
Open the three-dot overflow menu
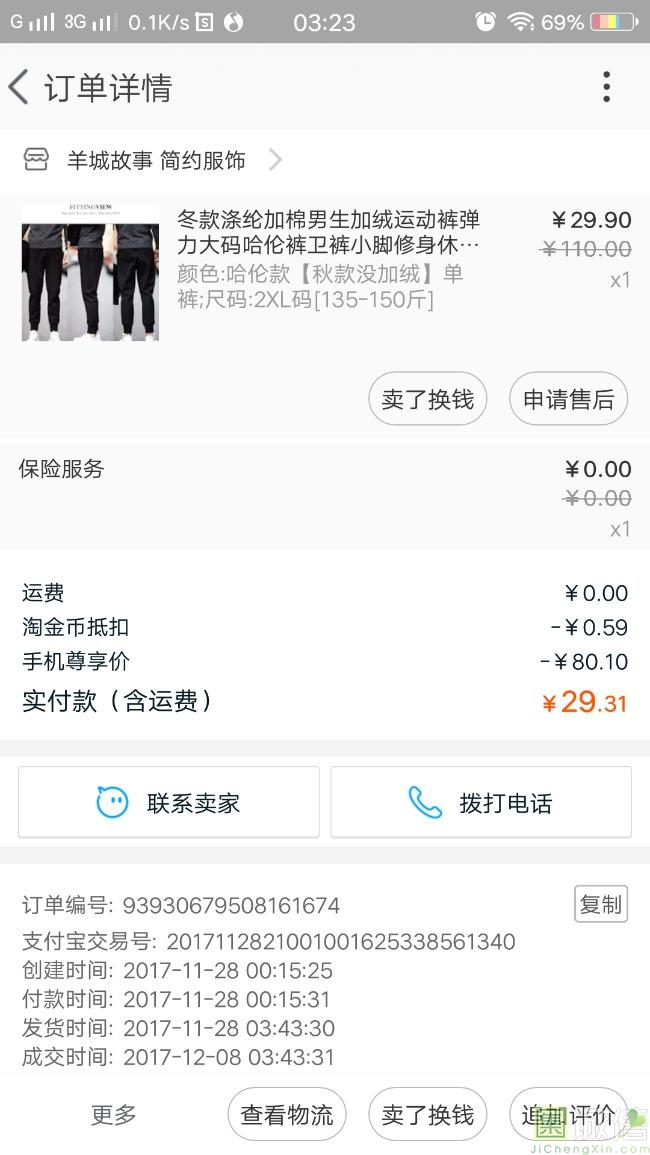pyautogui.click(x=606, y=87)
